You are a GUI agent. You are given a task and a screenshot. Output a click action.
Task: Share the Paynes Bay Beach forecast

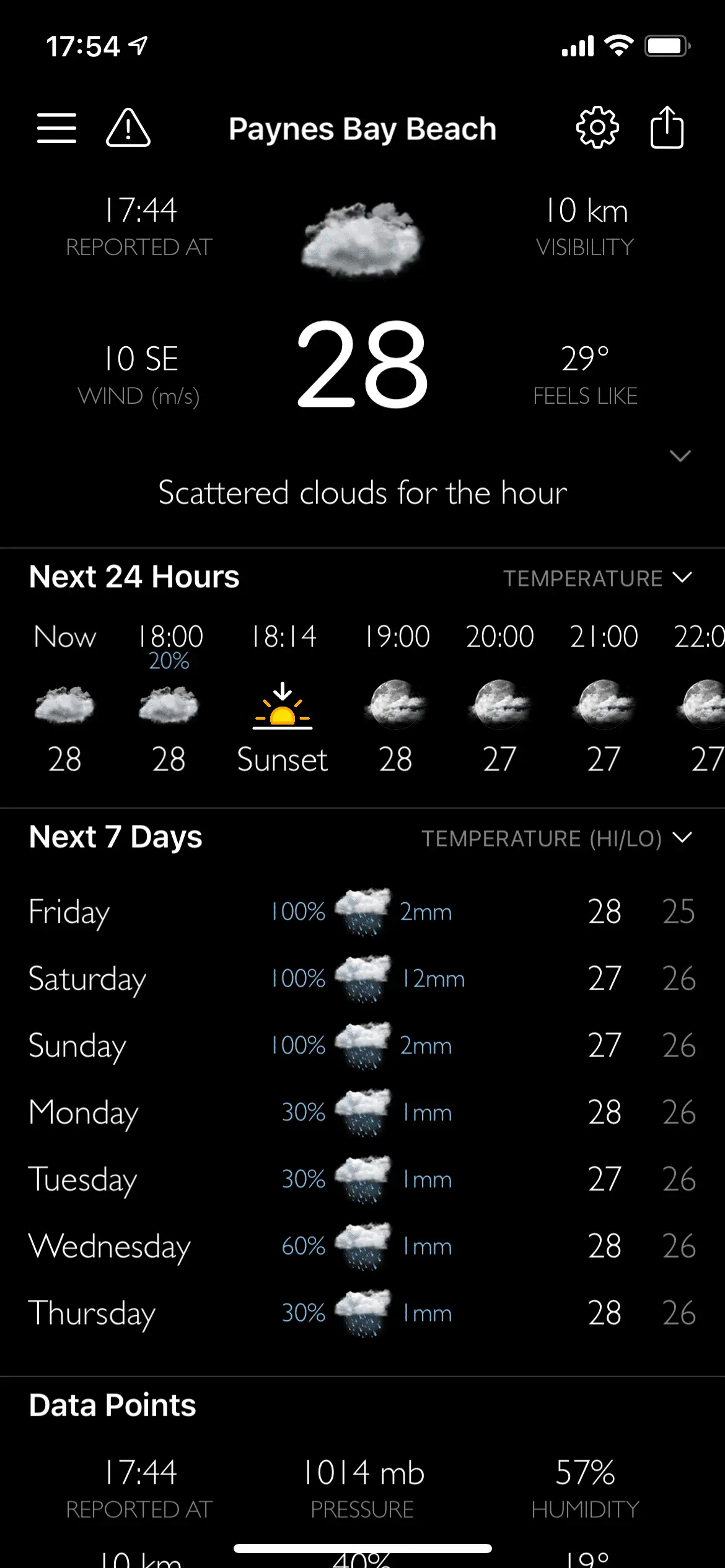(667, 128)
